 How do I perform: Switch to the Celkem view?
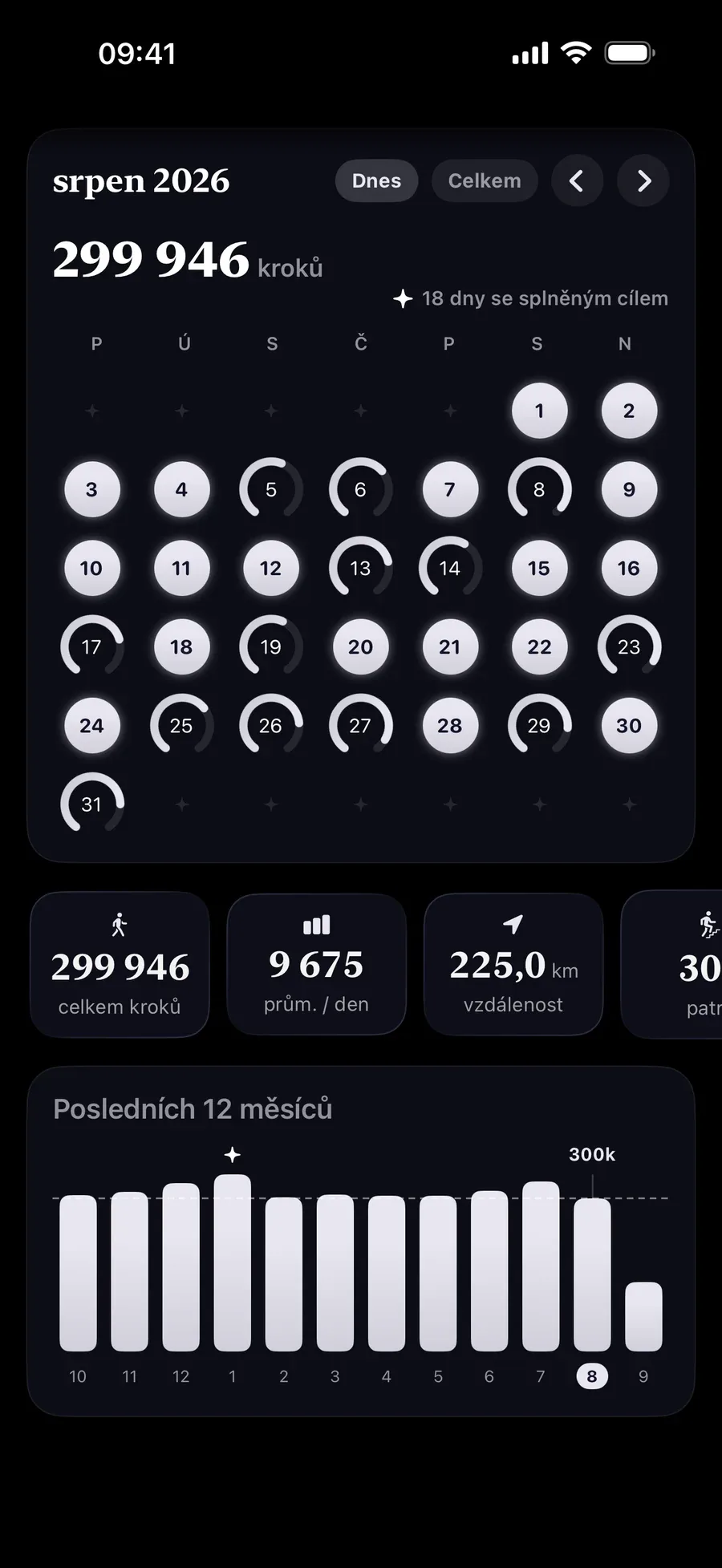point(485,181)
